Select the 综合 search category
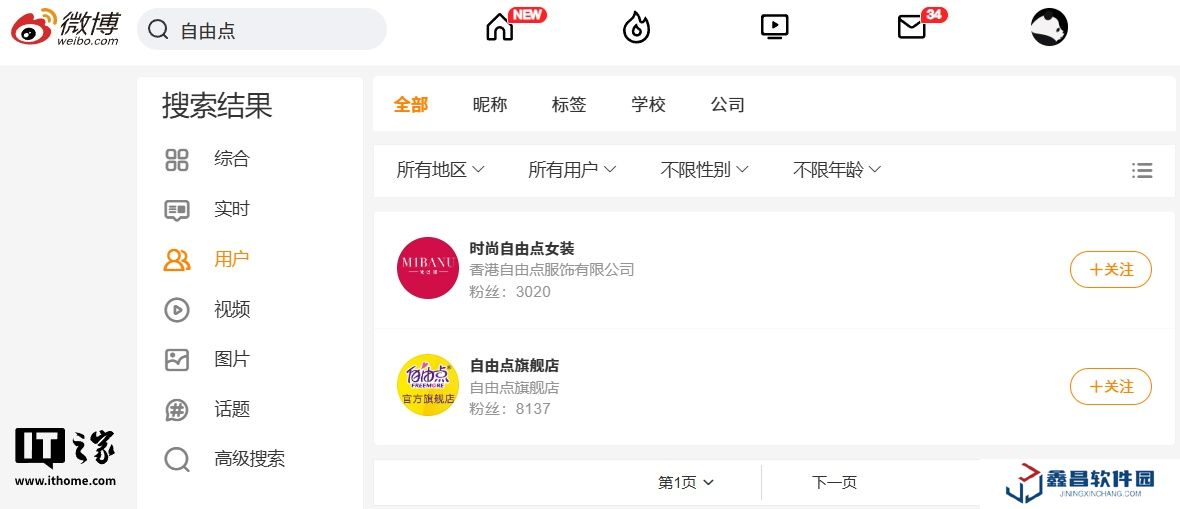 point(230,159)
